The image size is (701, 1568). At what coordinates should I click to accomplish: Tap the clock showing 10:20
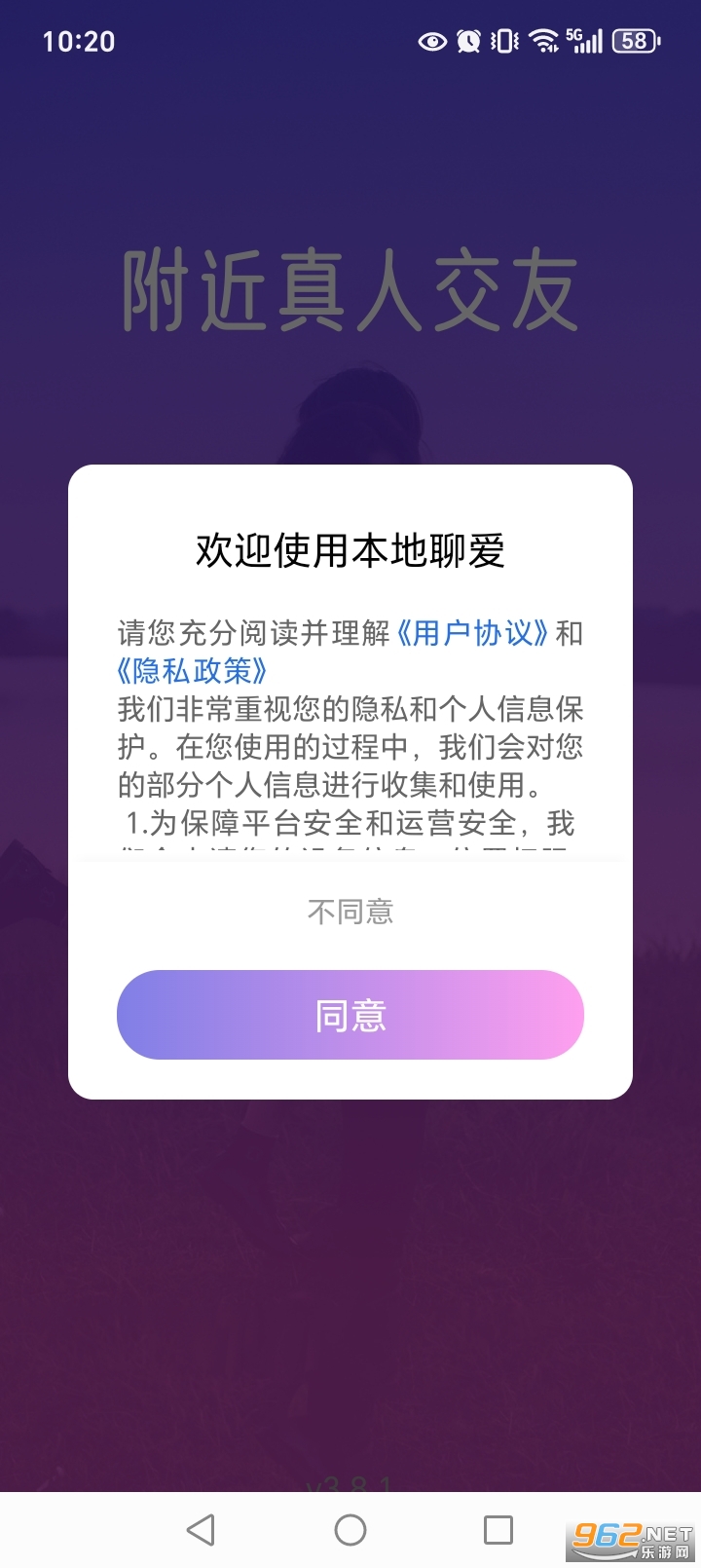[80, 41]
